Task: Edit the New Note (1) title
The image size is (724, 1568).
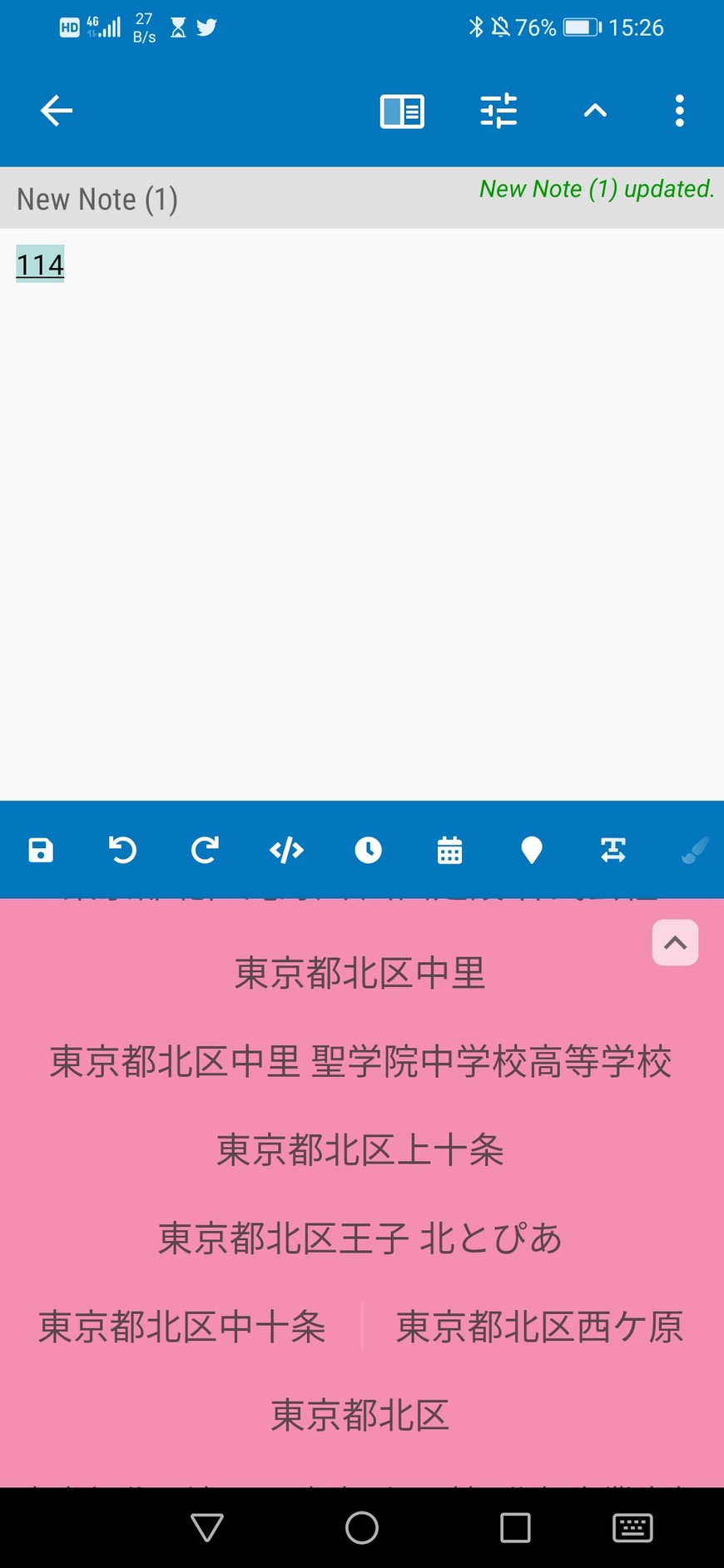Action: (97, 200)
